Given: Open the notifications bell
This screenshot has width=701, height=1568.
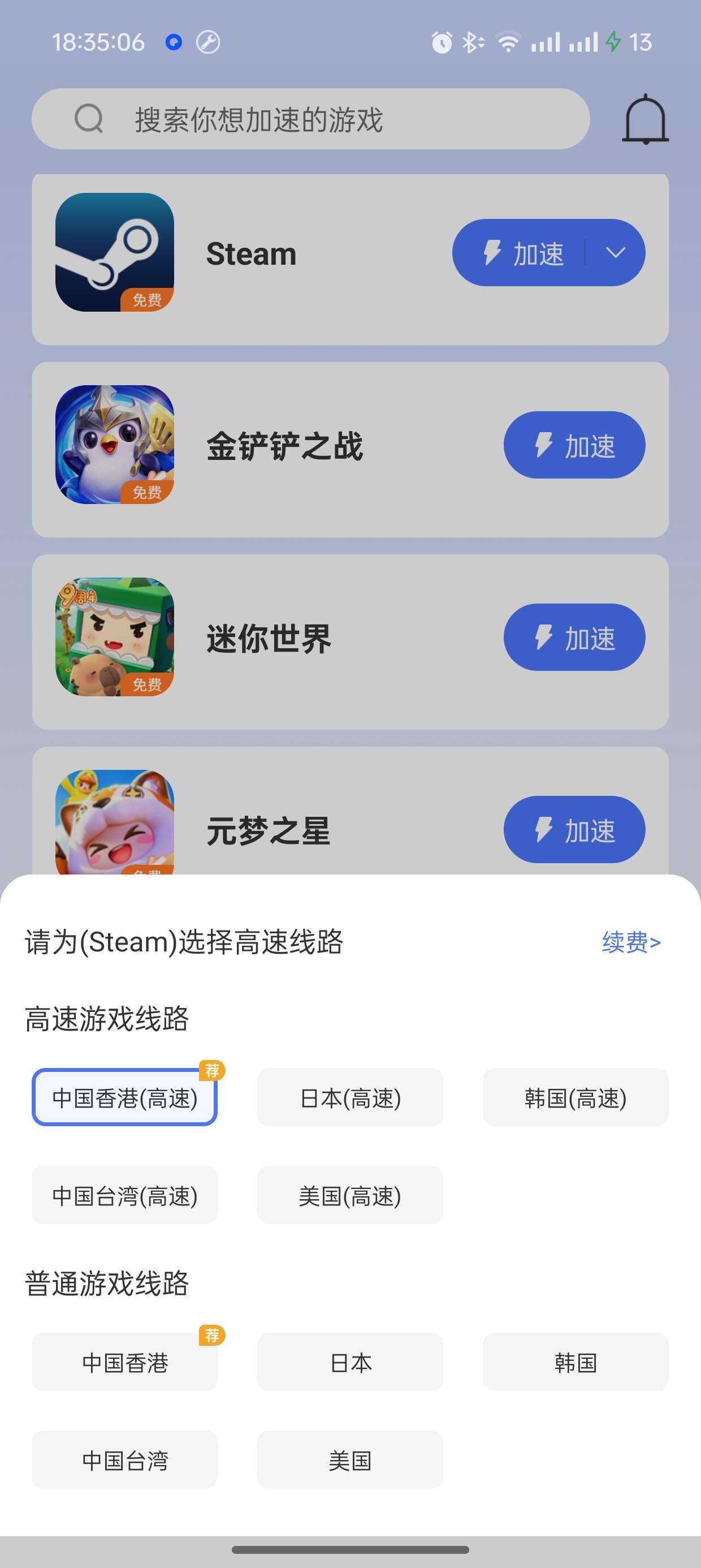Looking at the screenshot, I should (645, 119).
